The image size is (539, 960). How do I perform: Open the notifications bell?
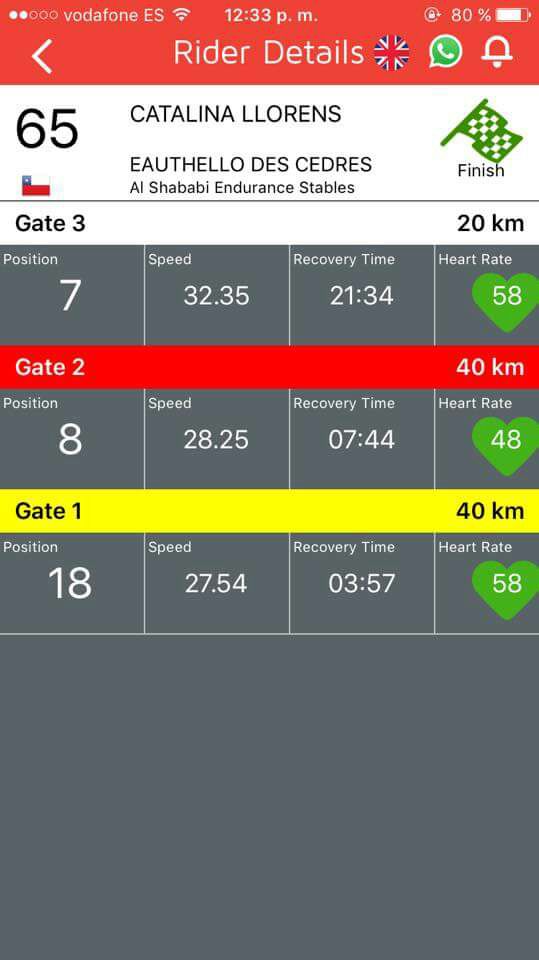tap(496, 51)
